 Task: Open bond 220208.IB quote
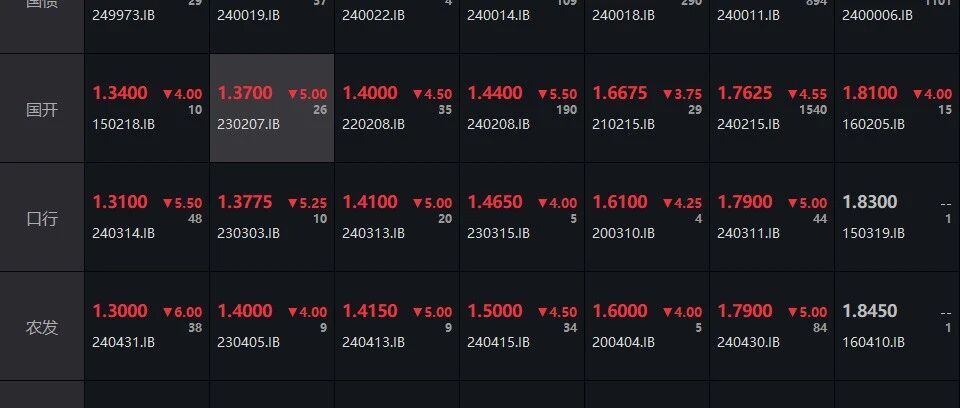pos(397,108)
